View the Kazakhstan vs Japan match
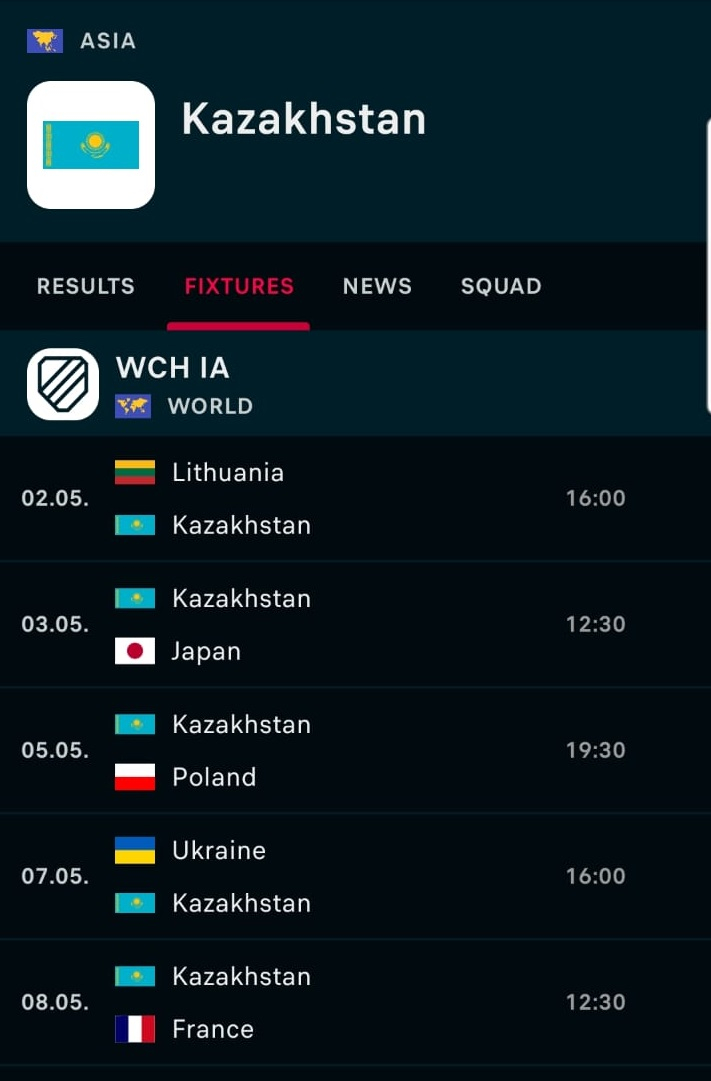The image size is (711, 1081). pyautogui.click(x=355, y=624)
